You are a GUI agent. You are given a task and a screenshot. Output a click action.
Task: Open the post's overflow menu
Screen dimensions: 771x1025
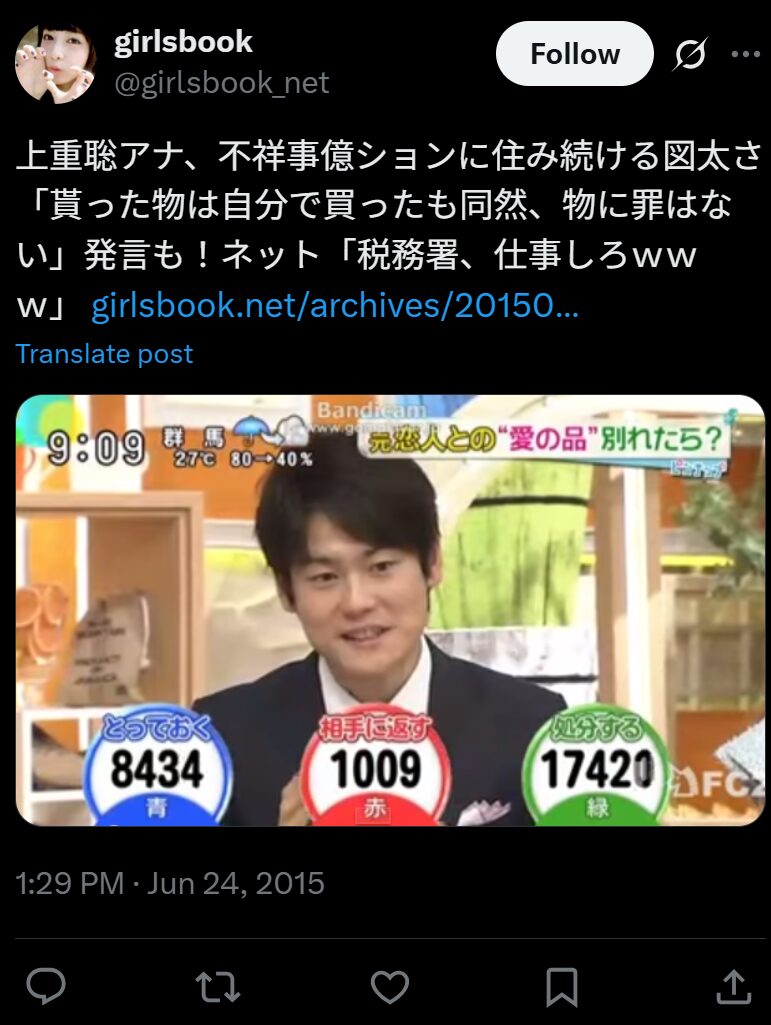[745, 54]
